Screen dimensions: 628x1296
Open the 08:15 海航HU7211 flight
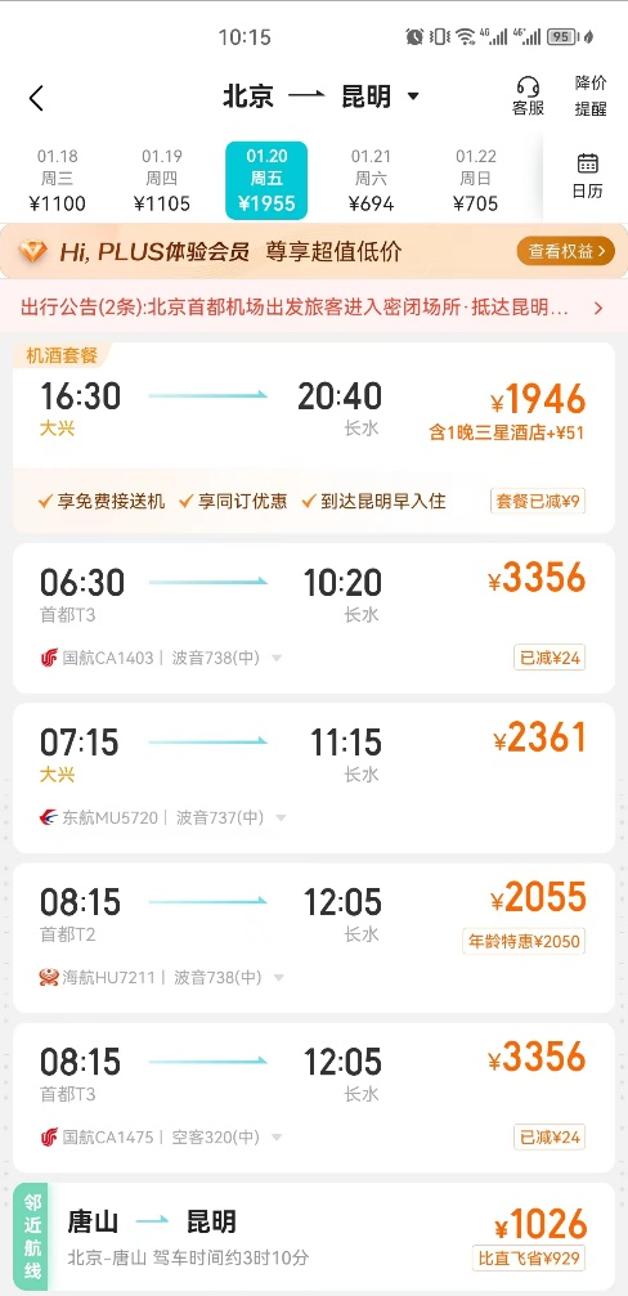(313, 937)
